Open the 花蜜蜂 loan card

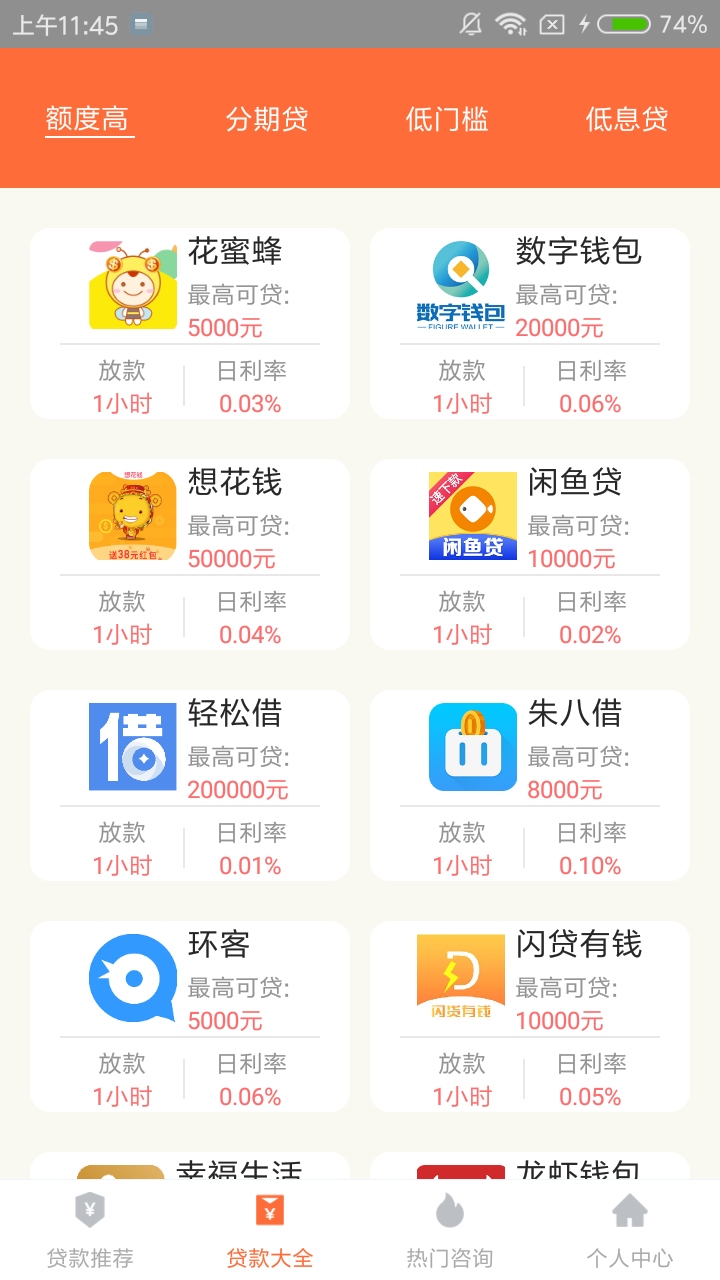[190, 323]
